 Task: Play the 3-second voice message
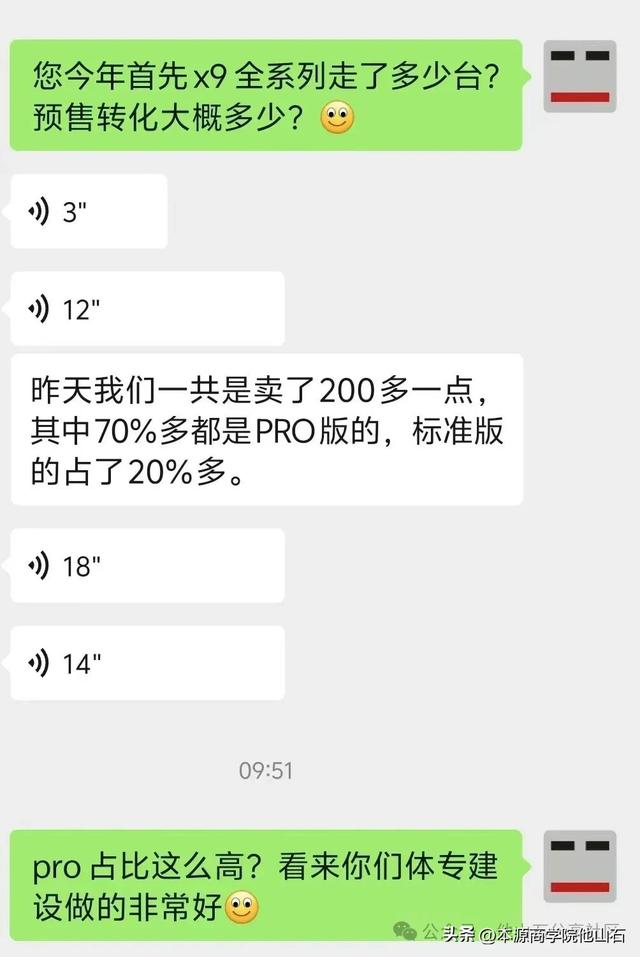pos(88,212)
